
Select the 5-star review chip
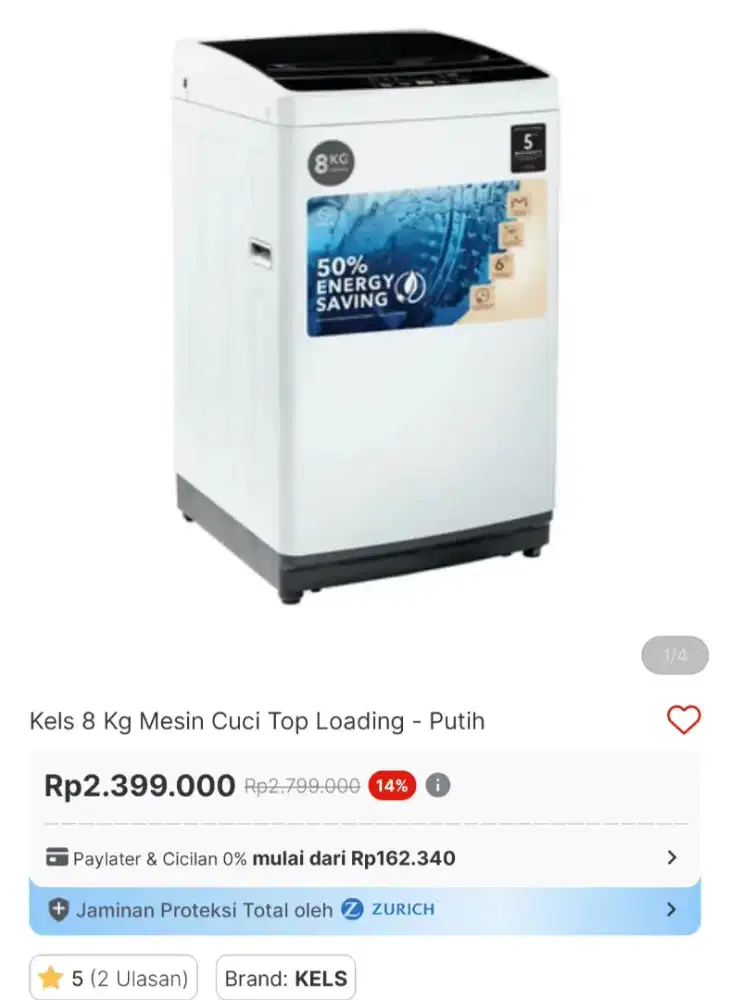pos(112,976)
